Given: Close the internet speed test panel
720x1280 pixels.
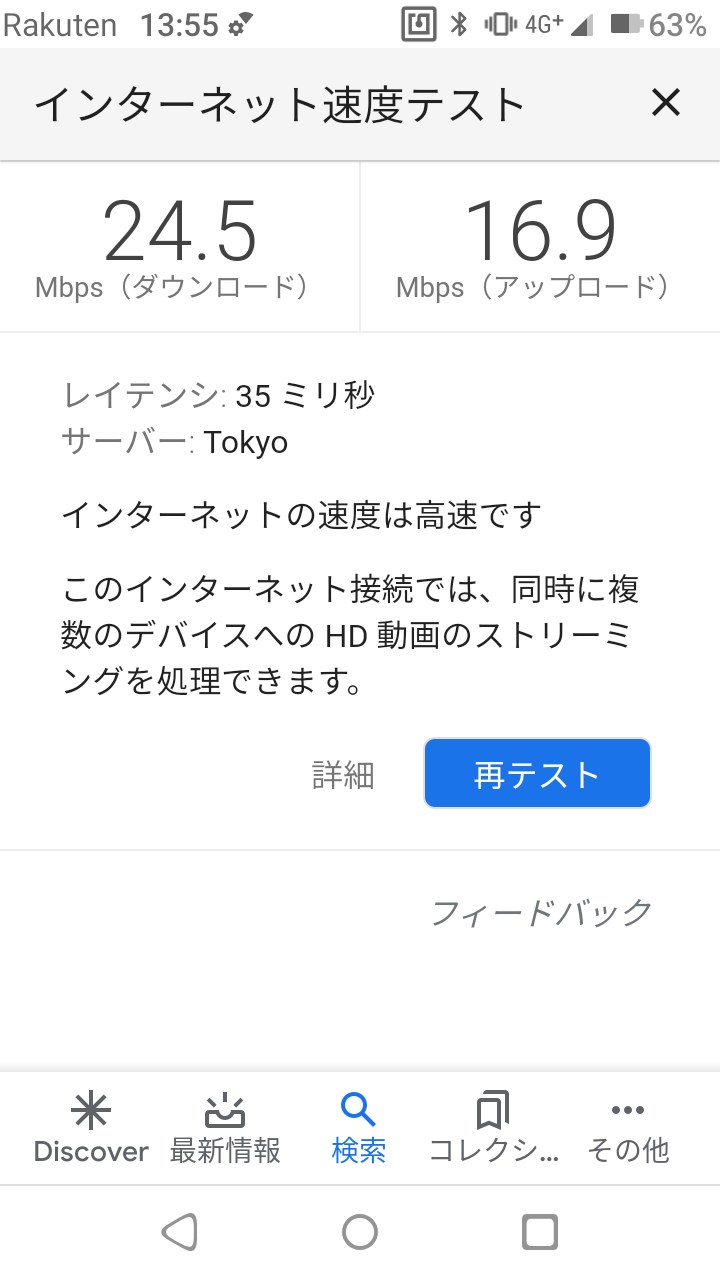Looking at the screenshot, I should [665, 103].
